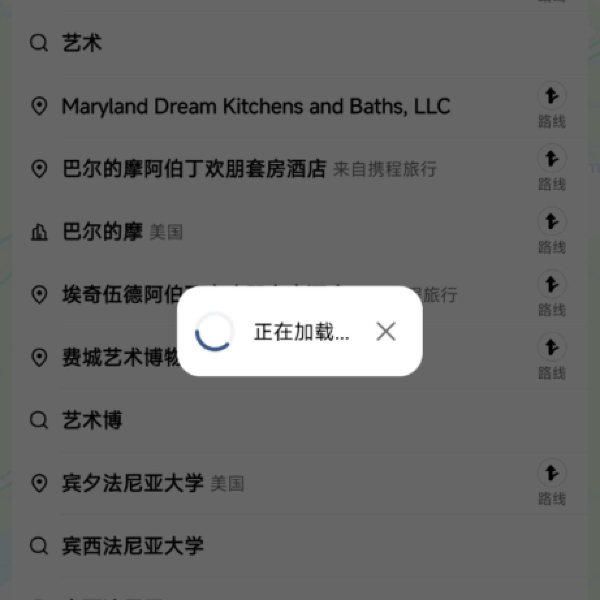Tap 路线 for 巴尔的摩阿伯丁欢朋套房酒店
The width and height of the screenshot is (600, 600).
(551, 167)
